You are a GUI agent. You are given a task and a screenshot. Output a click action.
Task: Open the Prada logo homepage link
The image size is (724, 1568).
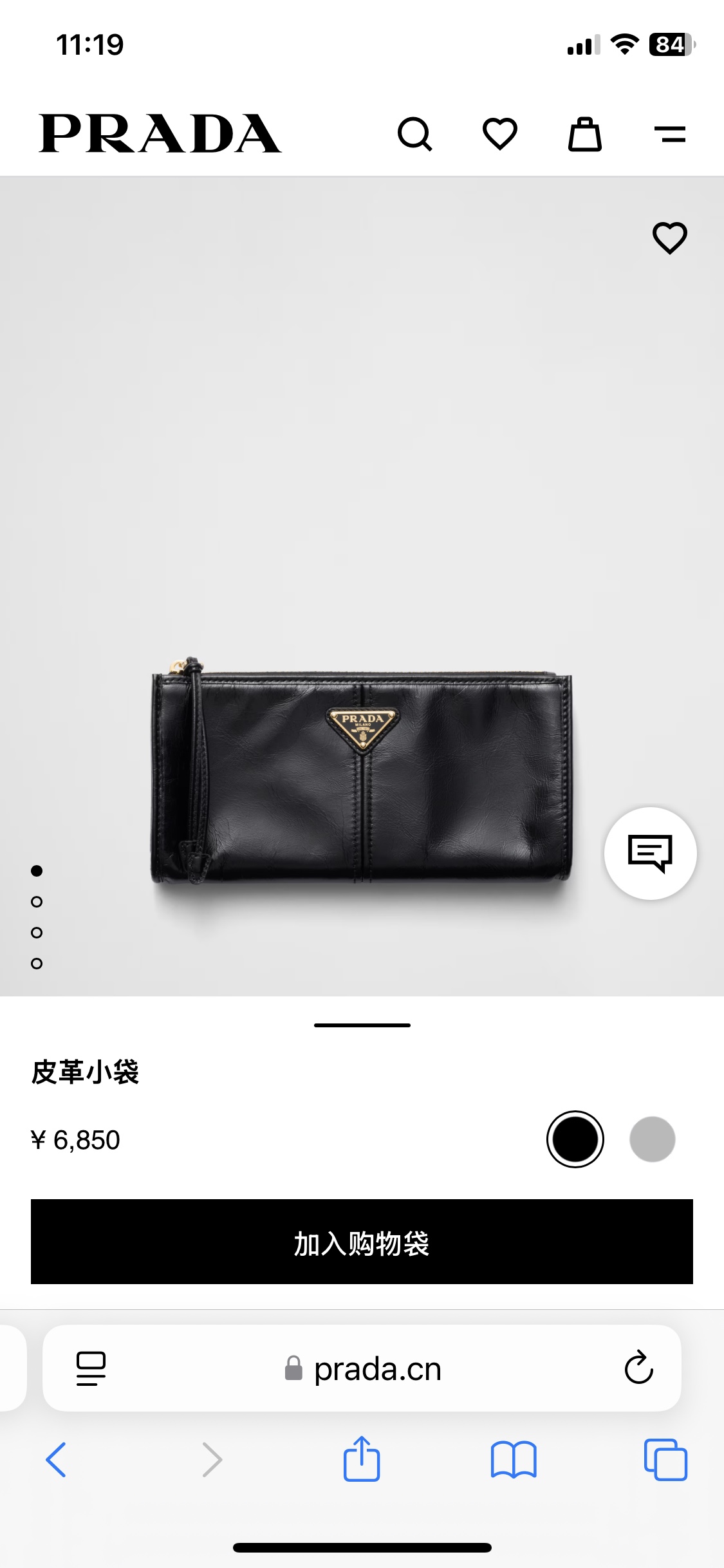pos(160,134)
